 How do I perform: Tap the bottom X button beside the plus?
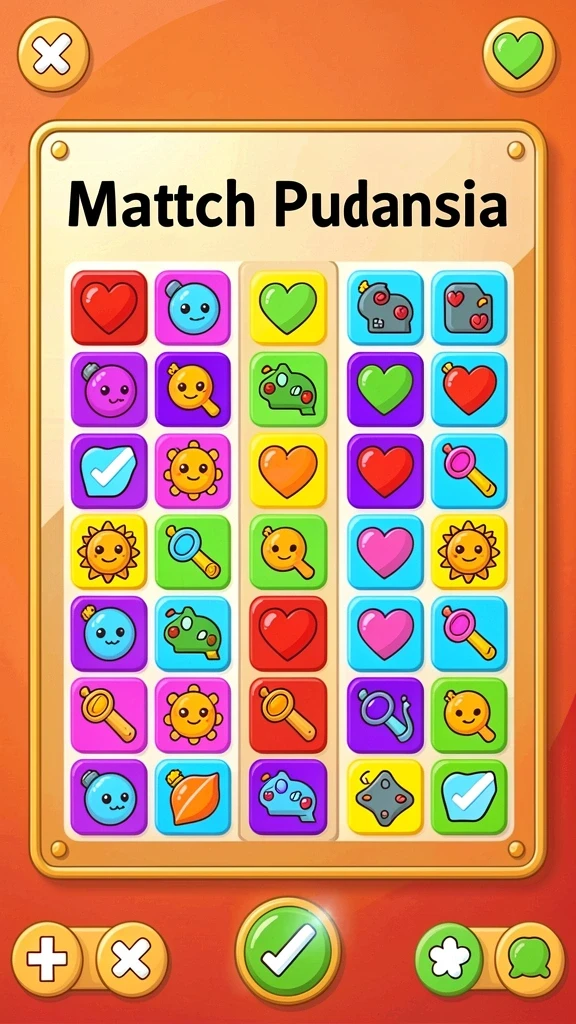pos(132,958)
